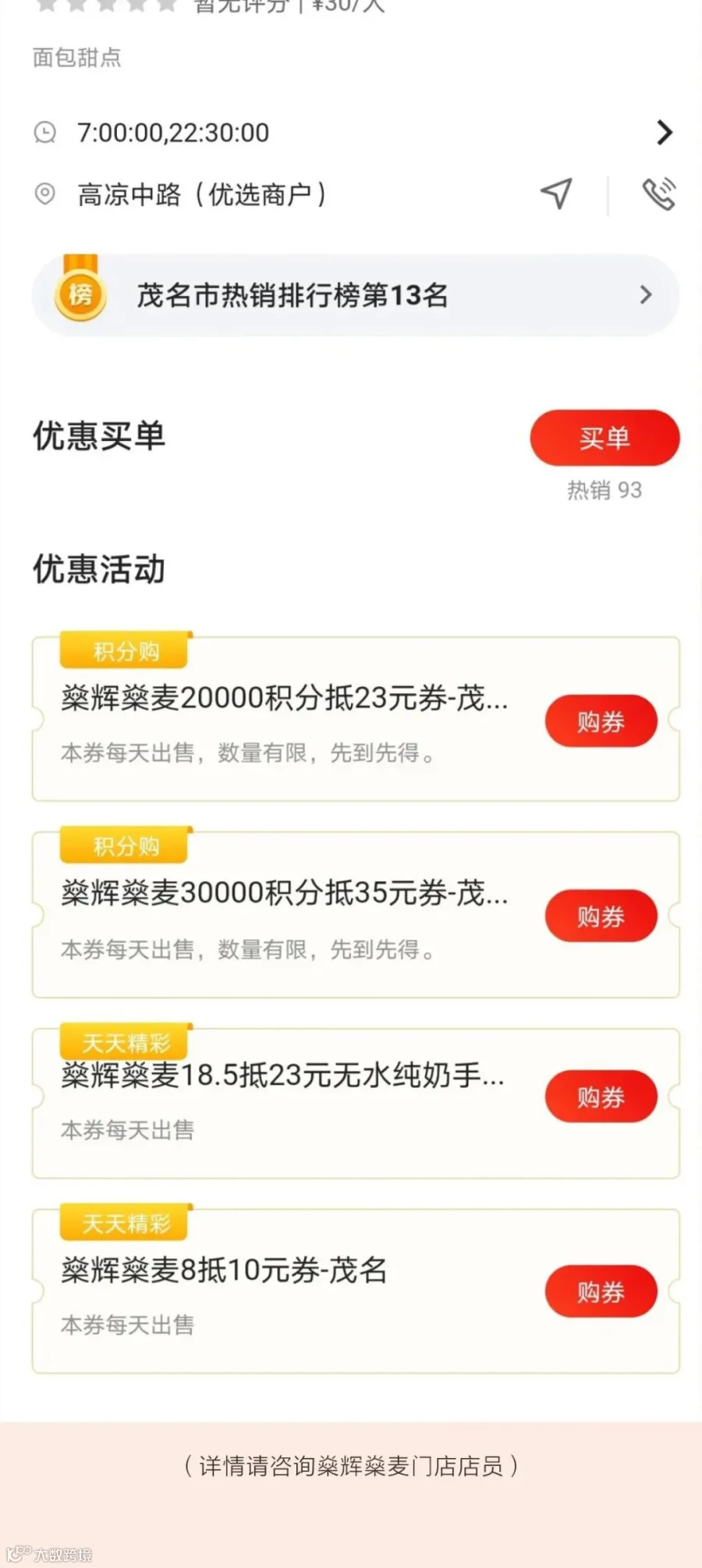Open 茂名市热销排行榜第13名 ranking
This screenshot has height=1568, width=702.
tap(355, 295)
